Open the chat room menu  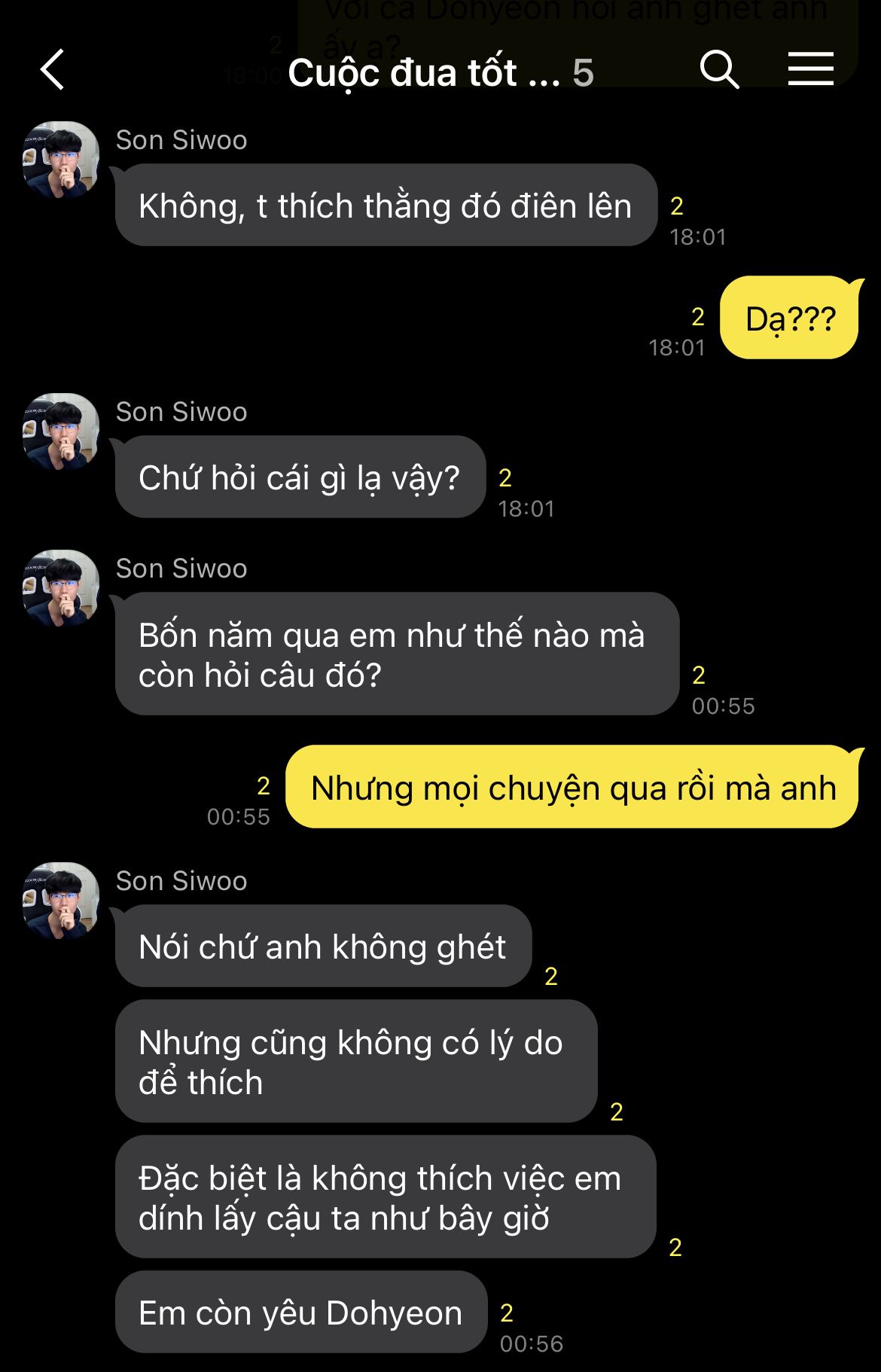click(810, 71)
